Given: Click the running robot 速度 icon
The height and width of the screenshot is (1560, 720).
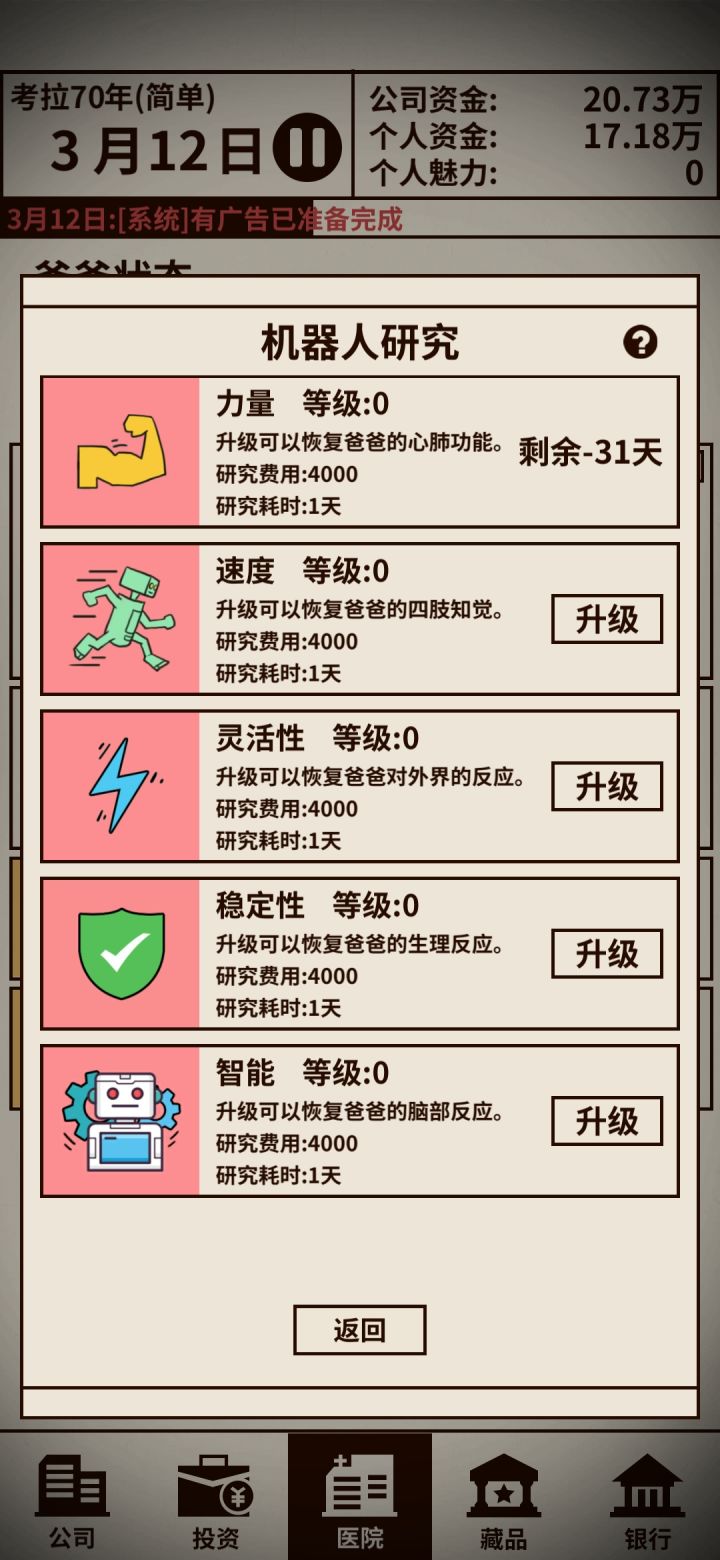Looking at the screenshot, I should coord(120,617).
